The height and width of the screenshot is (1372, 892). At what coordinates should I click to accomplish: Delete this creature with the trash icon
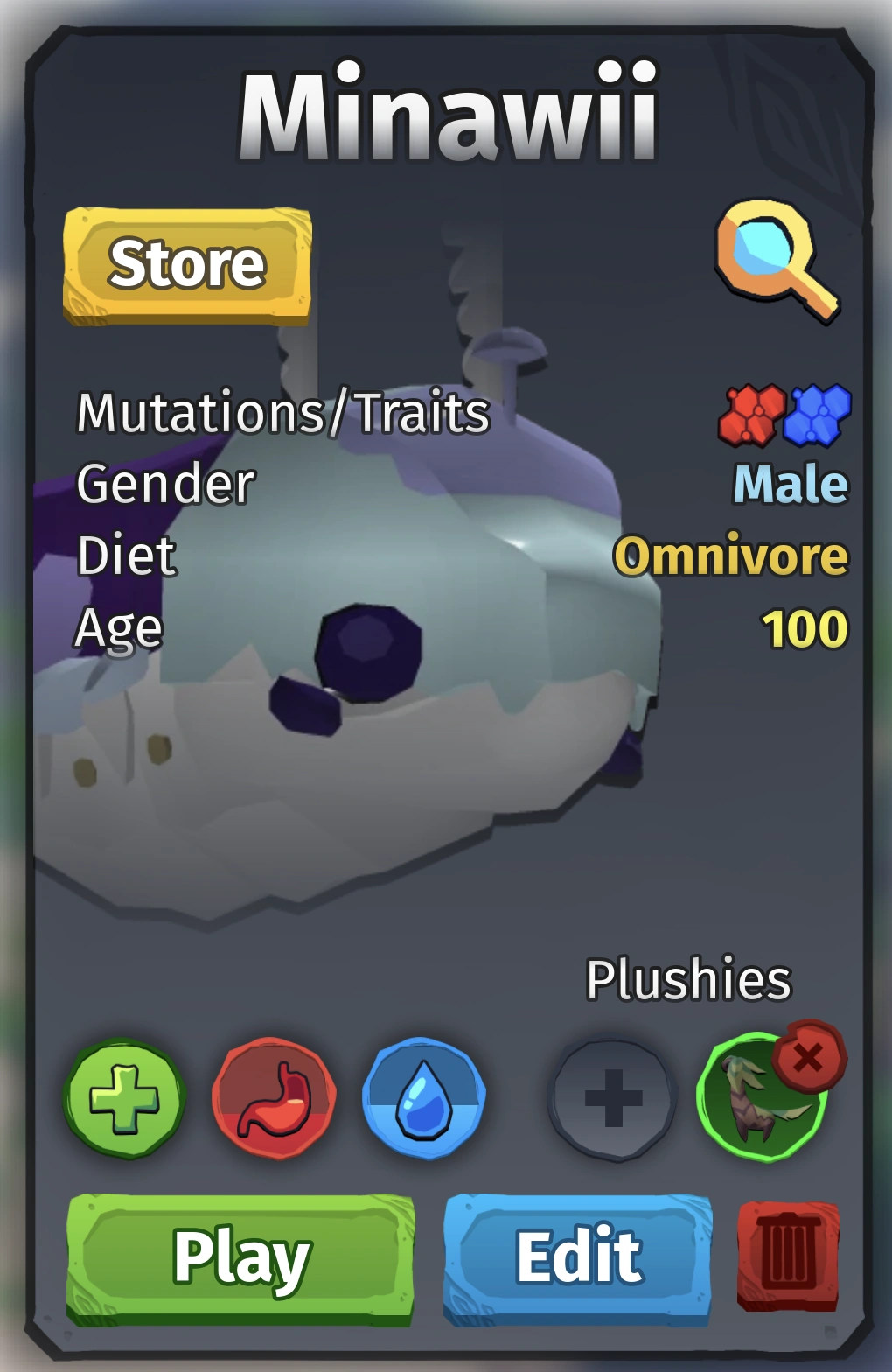788,1256
